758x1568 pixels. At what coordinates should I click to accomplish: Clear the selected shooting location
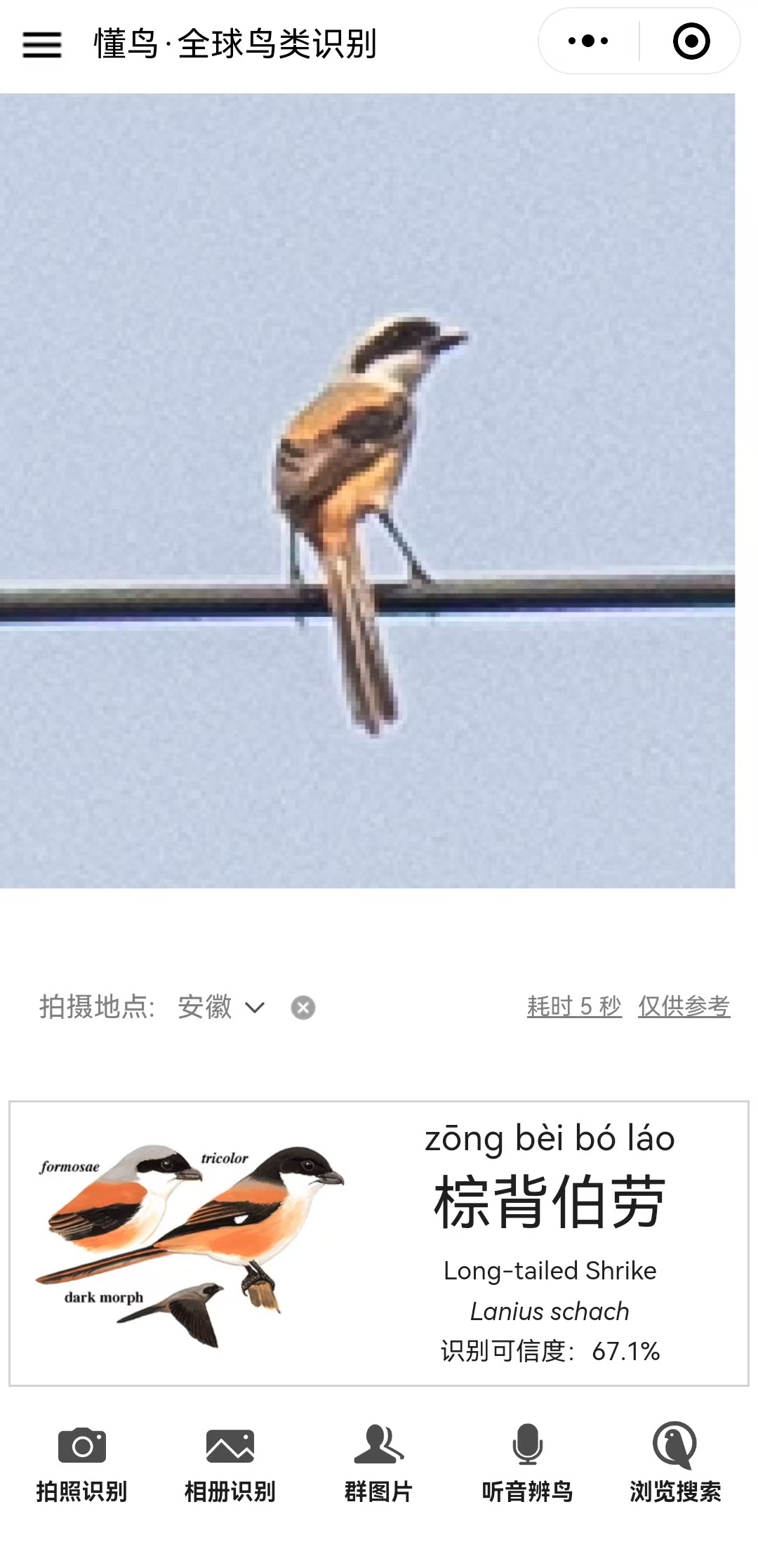(x=303, y=1008)
